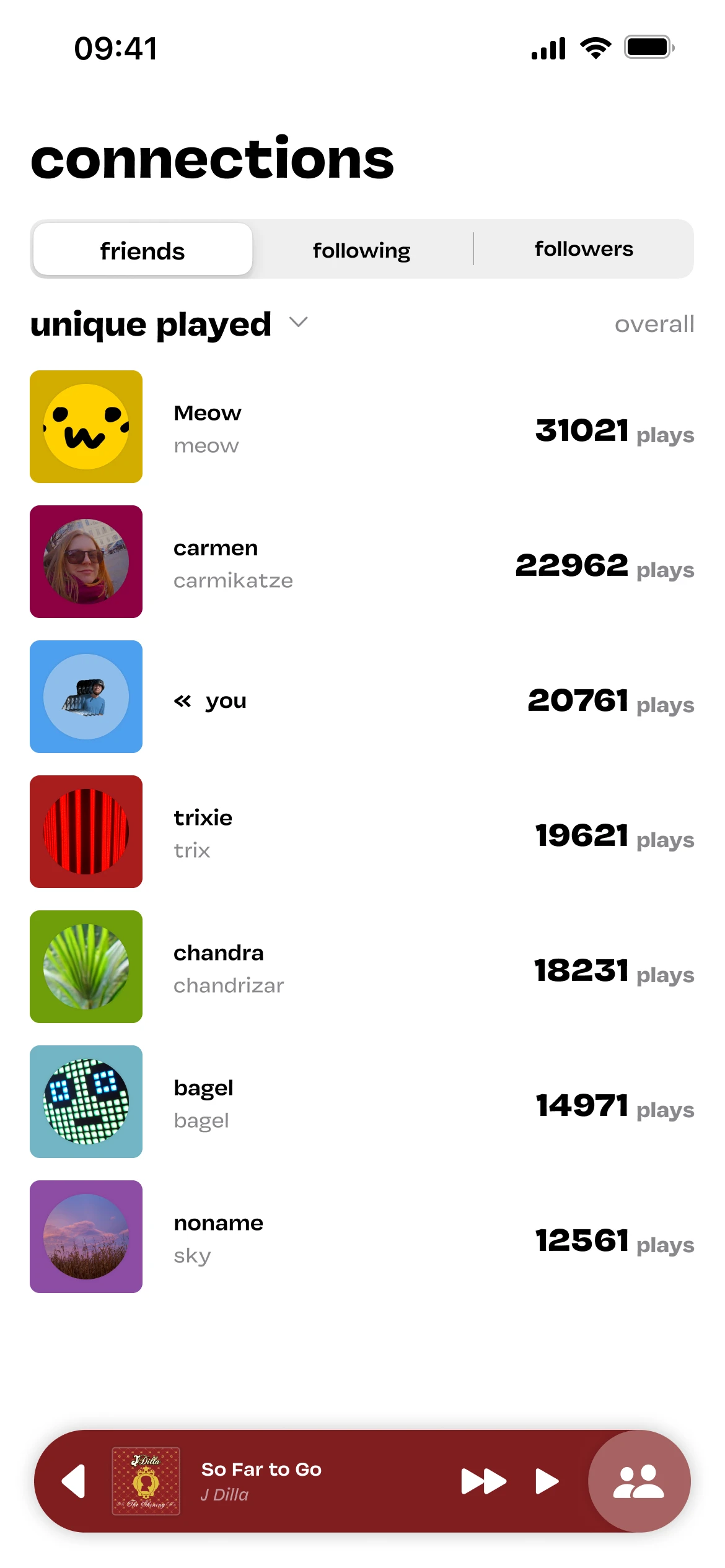
Task: Open noname's profile row
Action: click(x=362, y=1237)
